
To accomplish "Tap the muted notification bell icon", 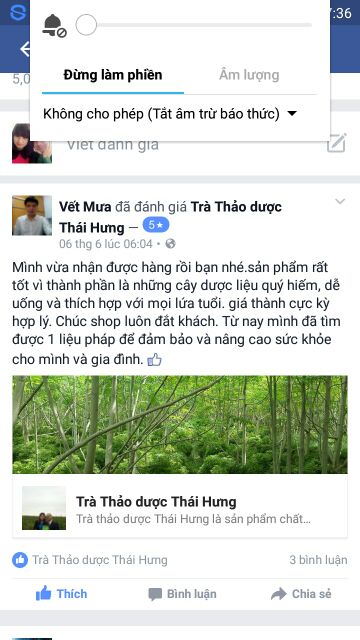I will coord(54,26).
